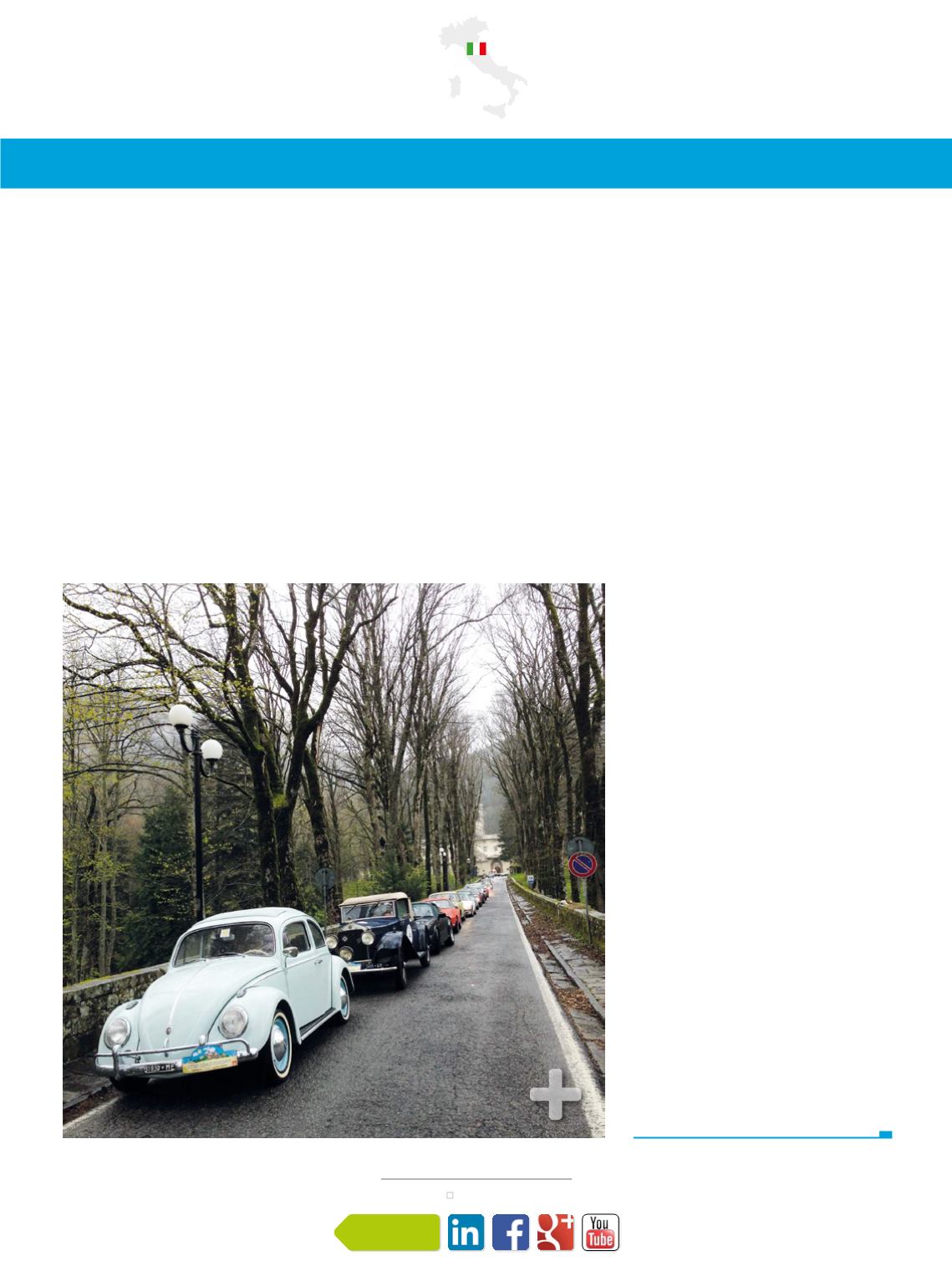Viewport: 952px width, 1261px height.
Task: Open the Facebook page
Action: click(511, 1233)
